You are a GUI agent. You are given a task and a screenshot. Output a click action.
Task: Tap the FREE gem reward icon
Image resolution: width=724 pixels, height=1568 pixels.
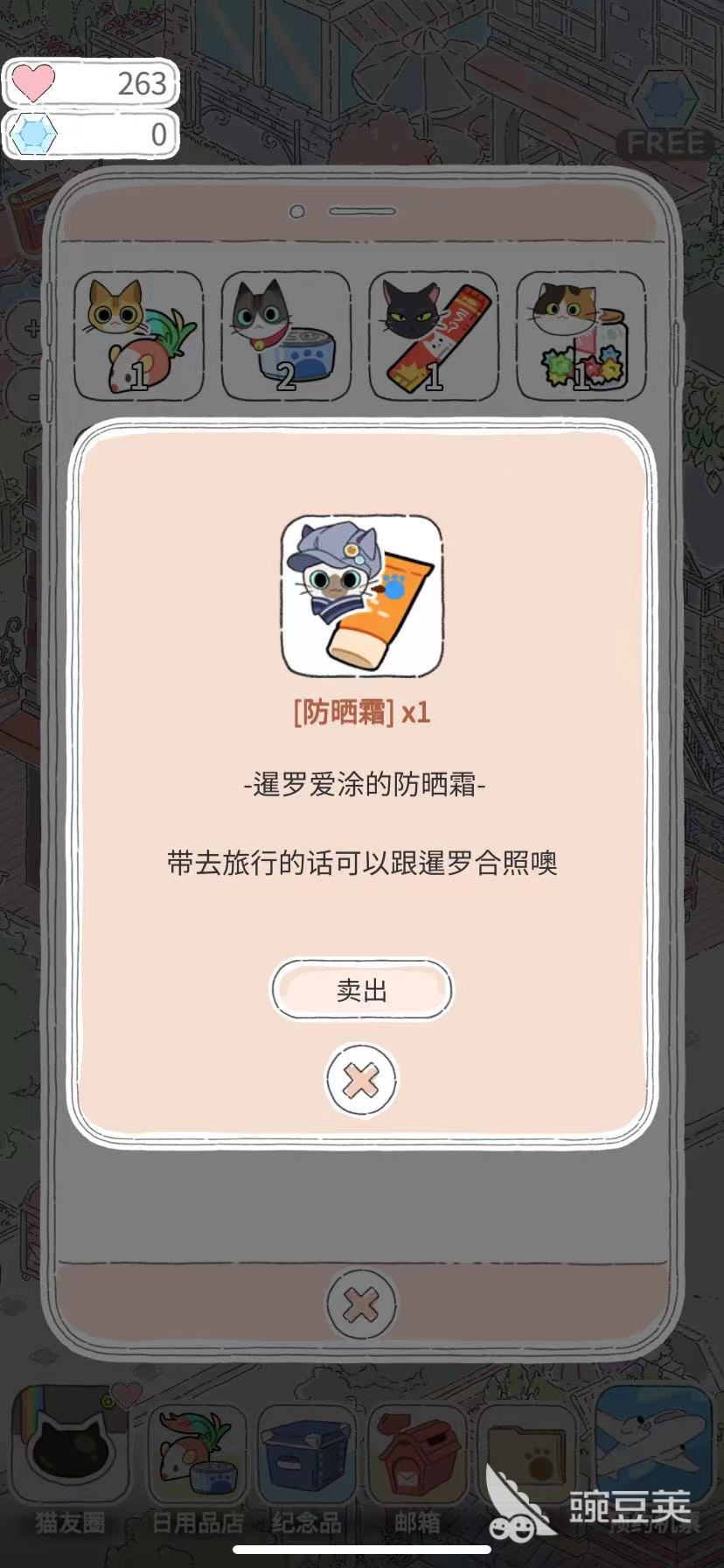pyautogui.click(x=665, y=114)
